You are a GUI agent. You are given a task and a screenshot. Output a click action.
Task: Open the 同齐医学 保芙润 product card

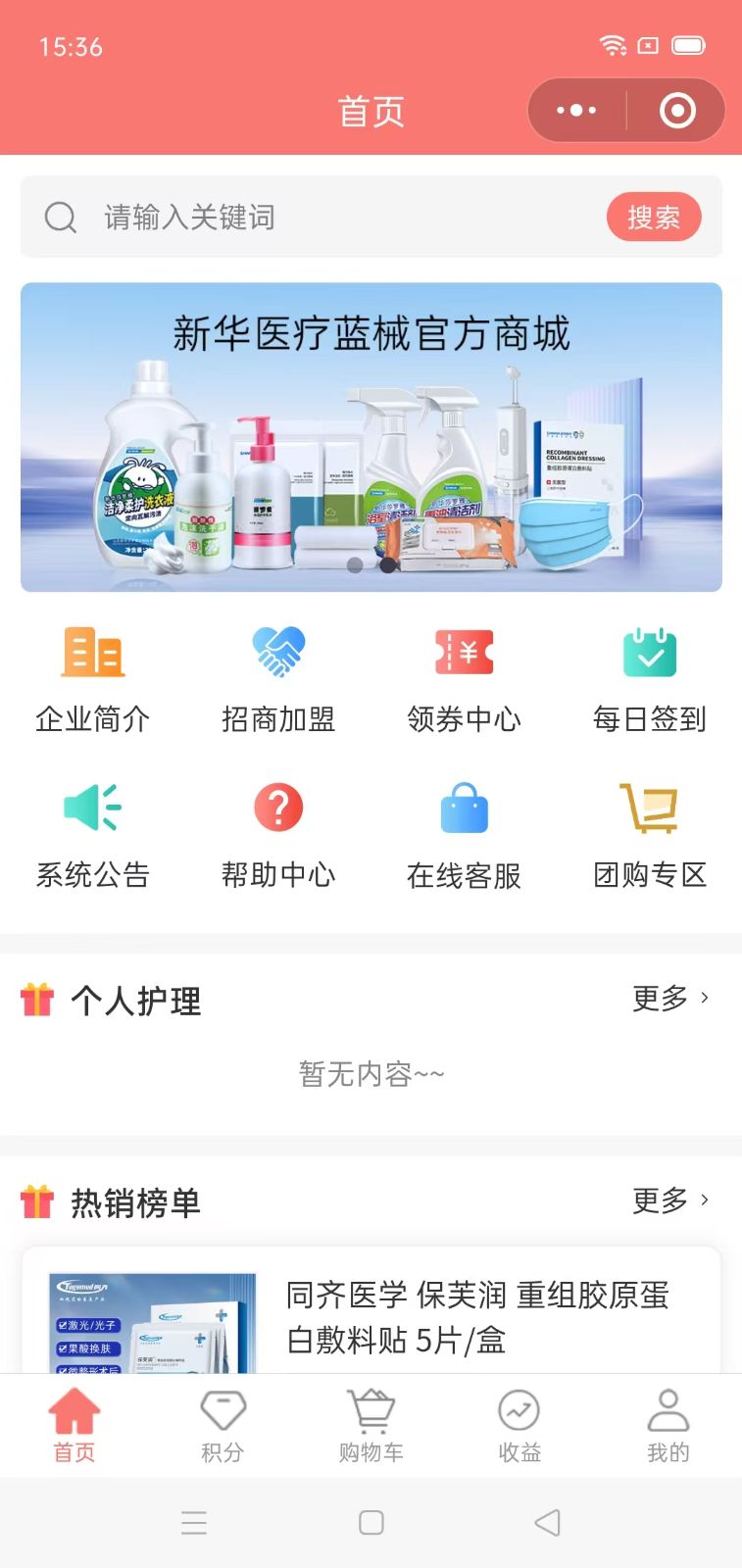[371, 1310]
